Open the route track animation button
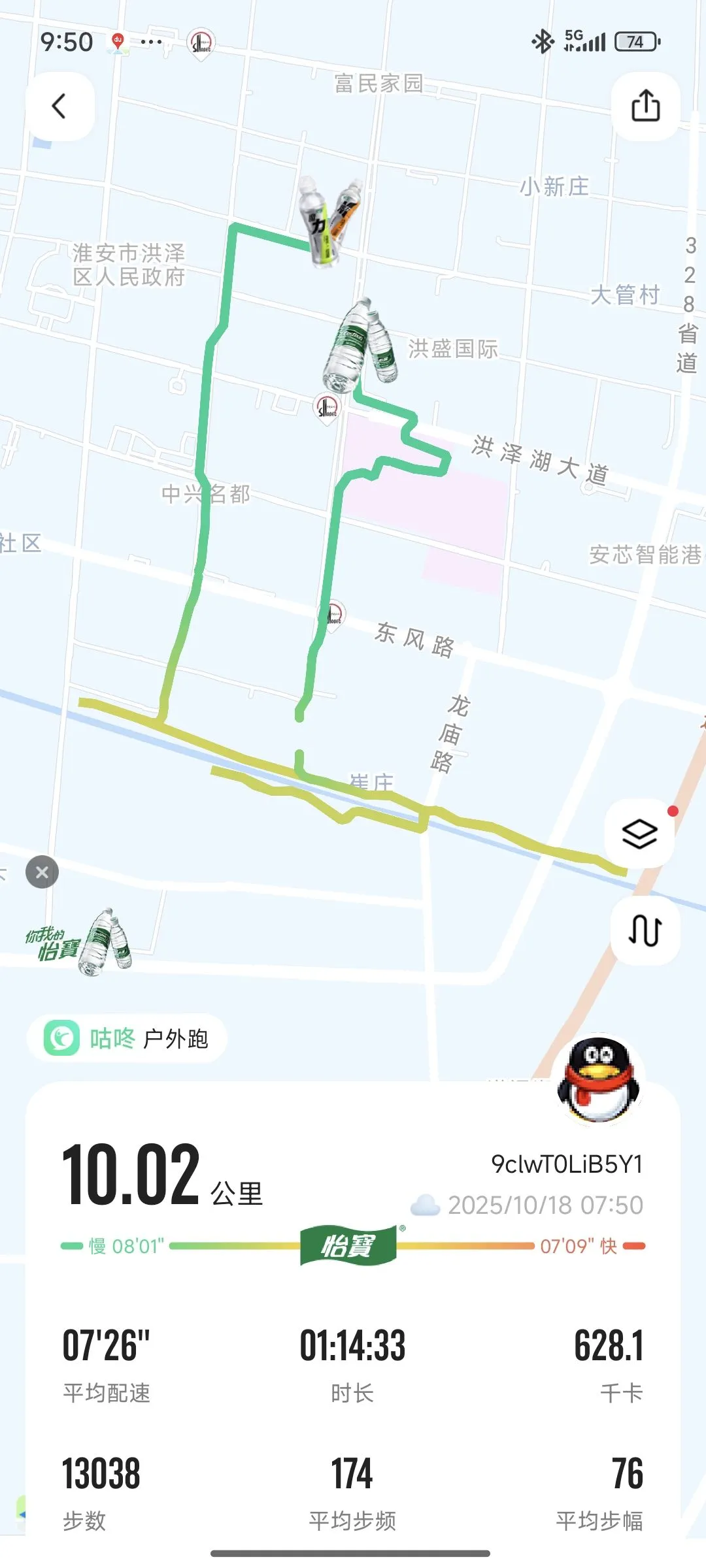 [x=645, y=930]
